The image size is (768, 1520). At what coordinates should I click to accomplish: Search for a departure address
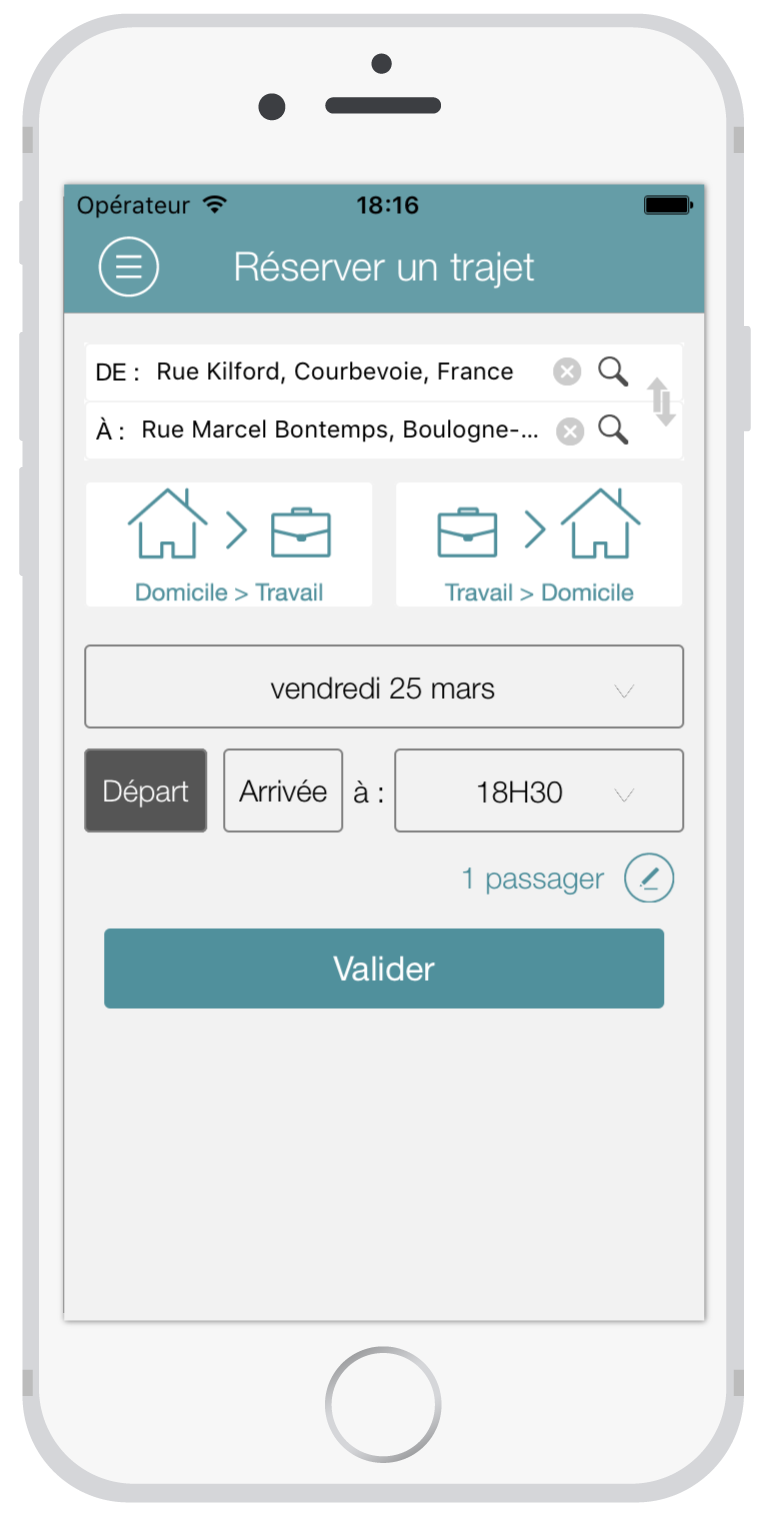point(613,372)
